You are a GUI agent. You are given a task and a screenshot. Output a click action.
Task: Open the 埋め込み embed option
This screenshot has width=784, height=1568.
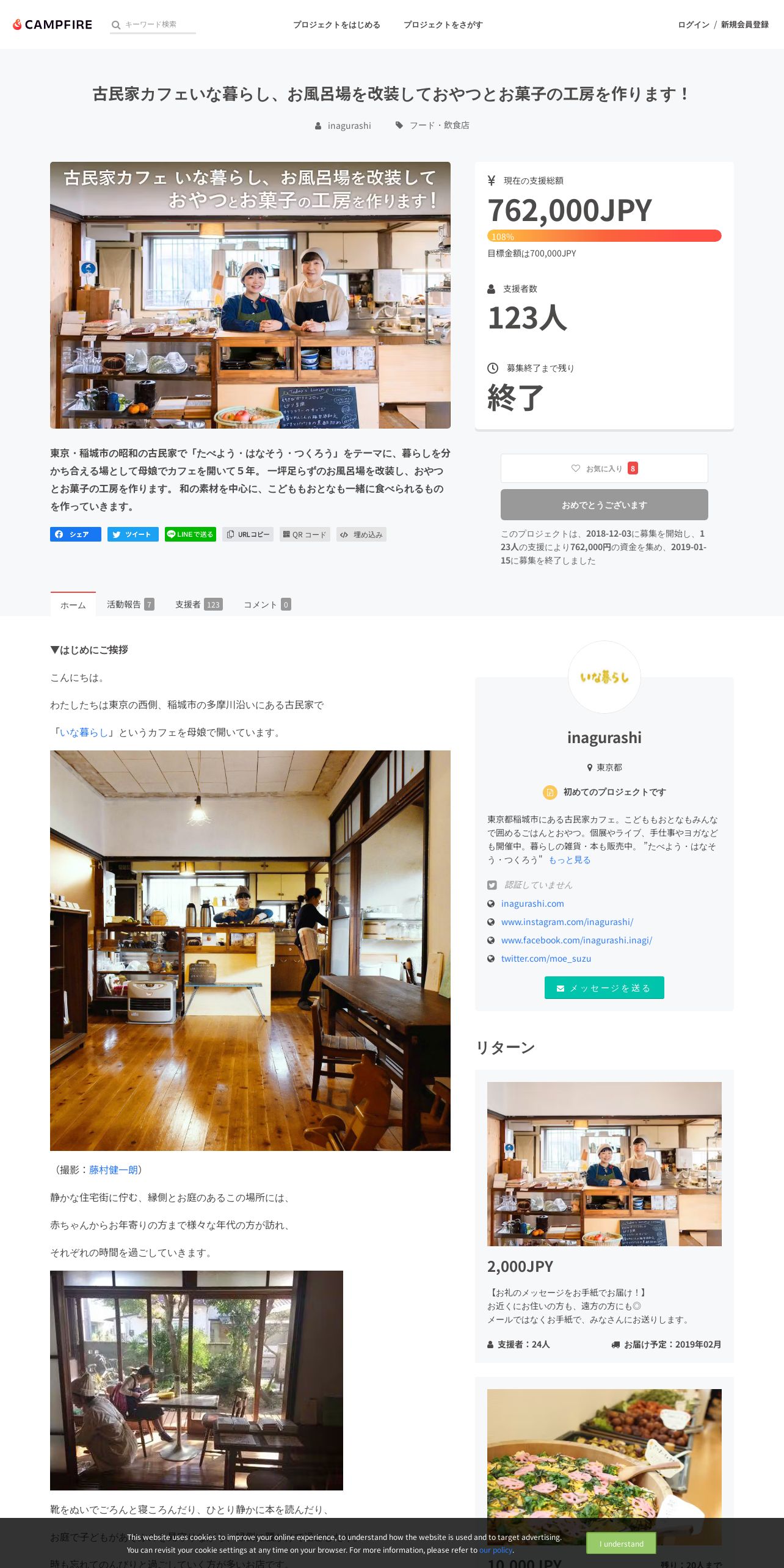[x=361, y=534]
